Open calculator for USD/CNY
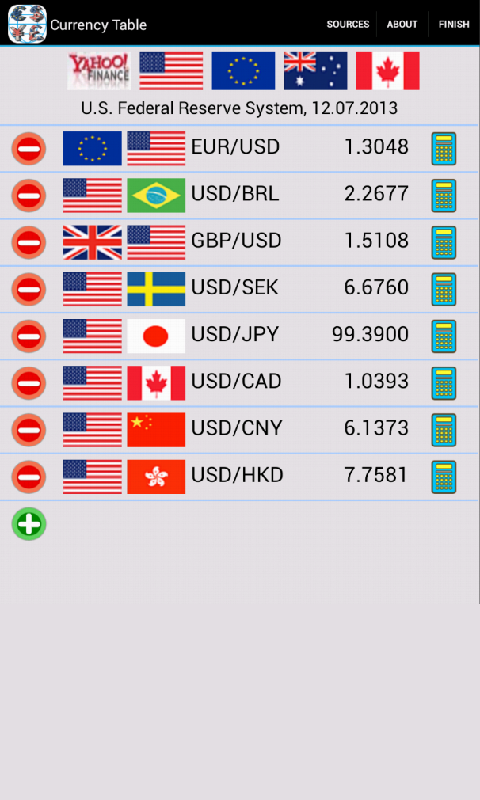 pyautogui.click(x=444, y=430)
